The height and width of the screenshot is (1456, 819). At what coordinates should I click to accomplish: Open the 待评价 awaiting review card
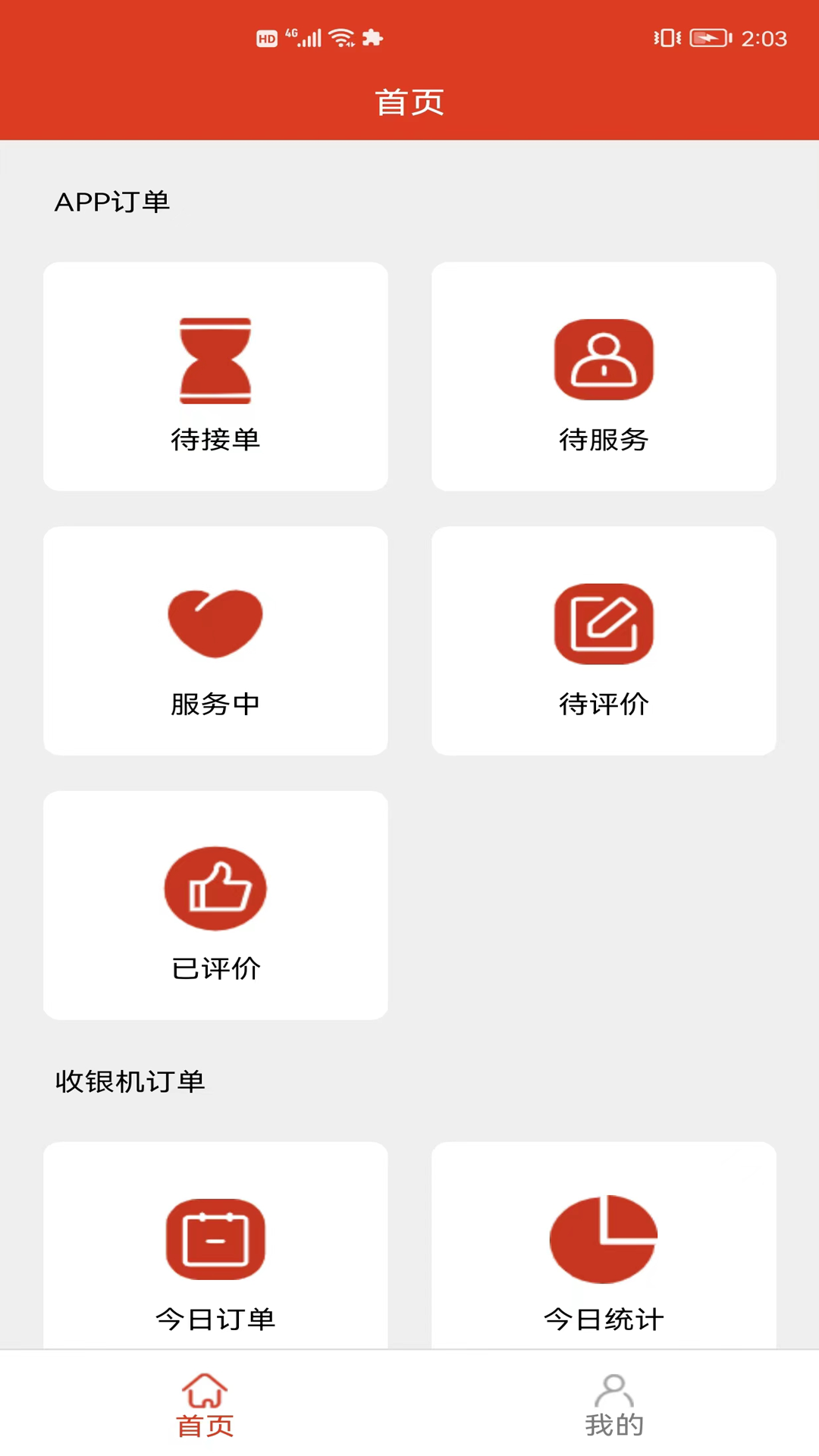click(x=604, y=641)
